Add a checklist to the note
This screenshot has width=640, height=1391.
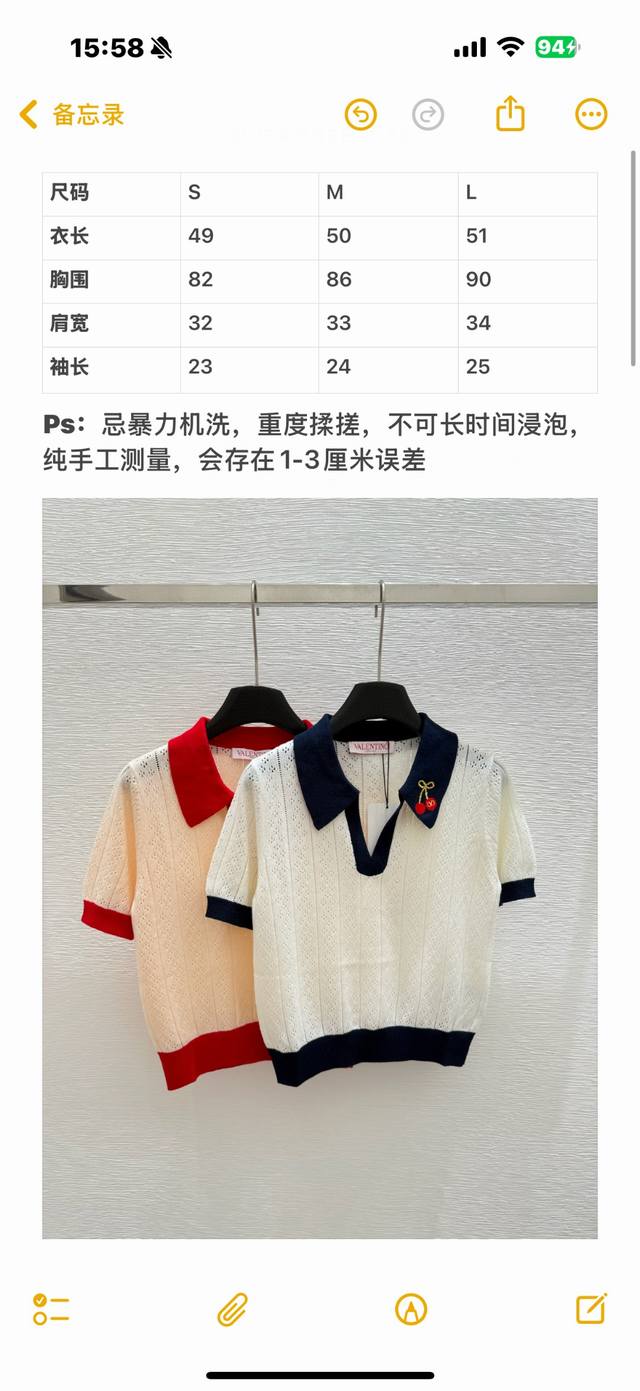point(51,1309)
